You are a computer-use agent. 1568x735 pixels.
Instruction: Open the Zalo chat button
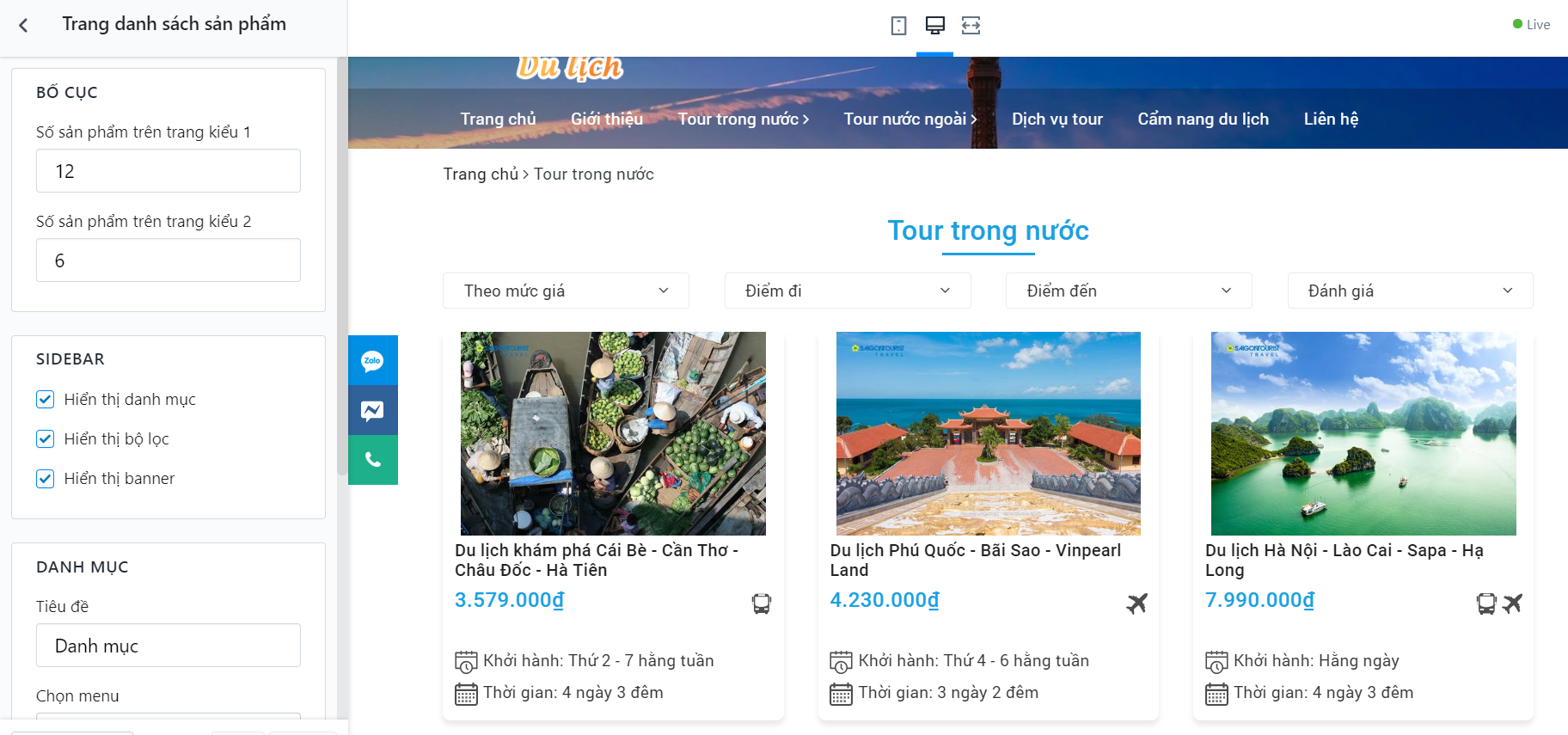click(x=372, y=360)
